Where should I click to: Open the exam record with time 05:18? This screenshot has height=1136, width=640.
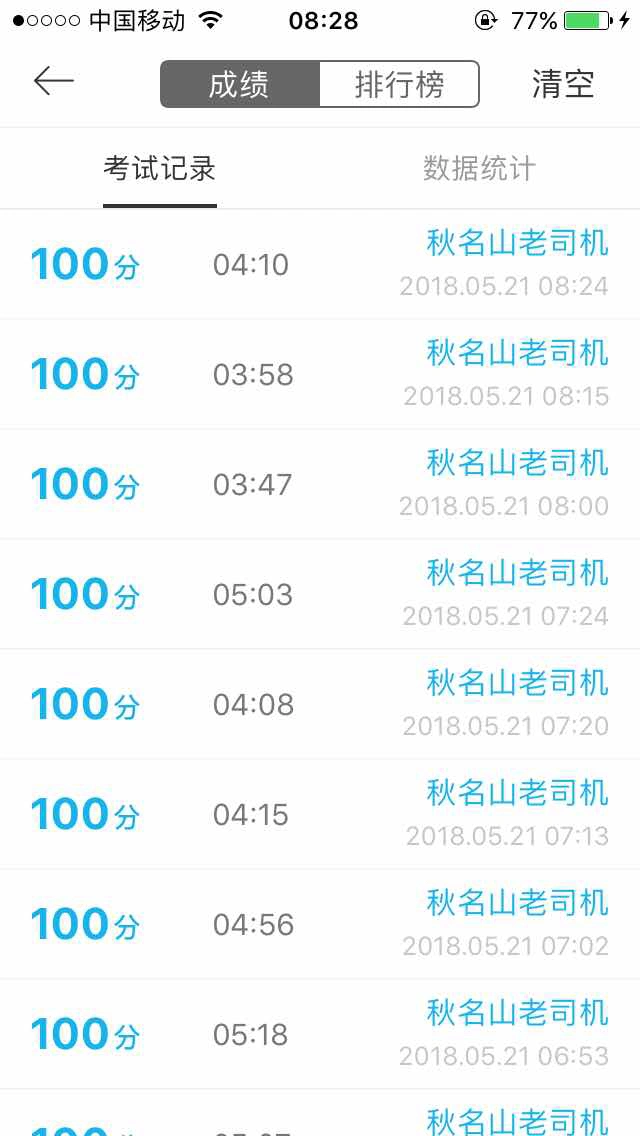pos(320,1035)
